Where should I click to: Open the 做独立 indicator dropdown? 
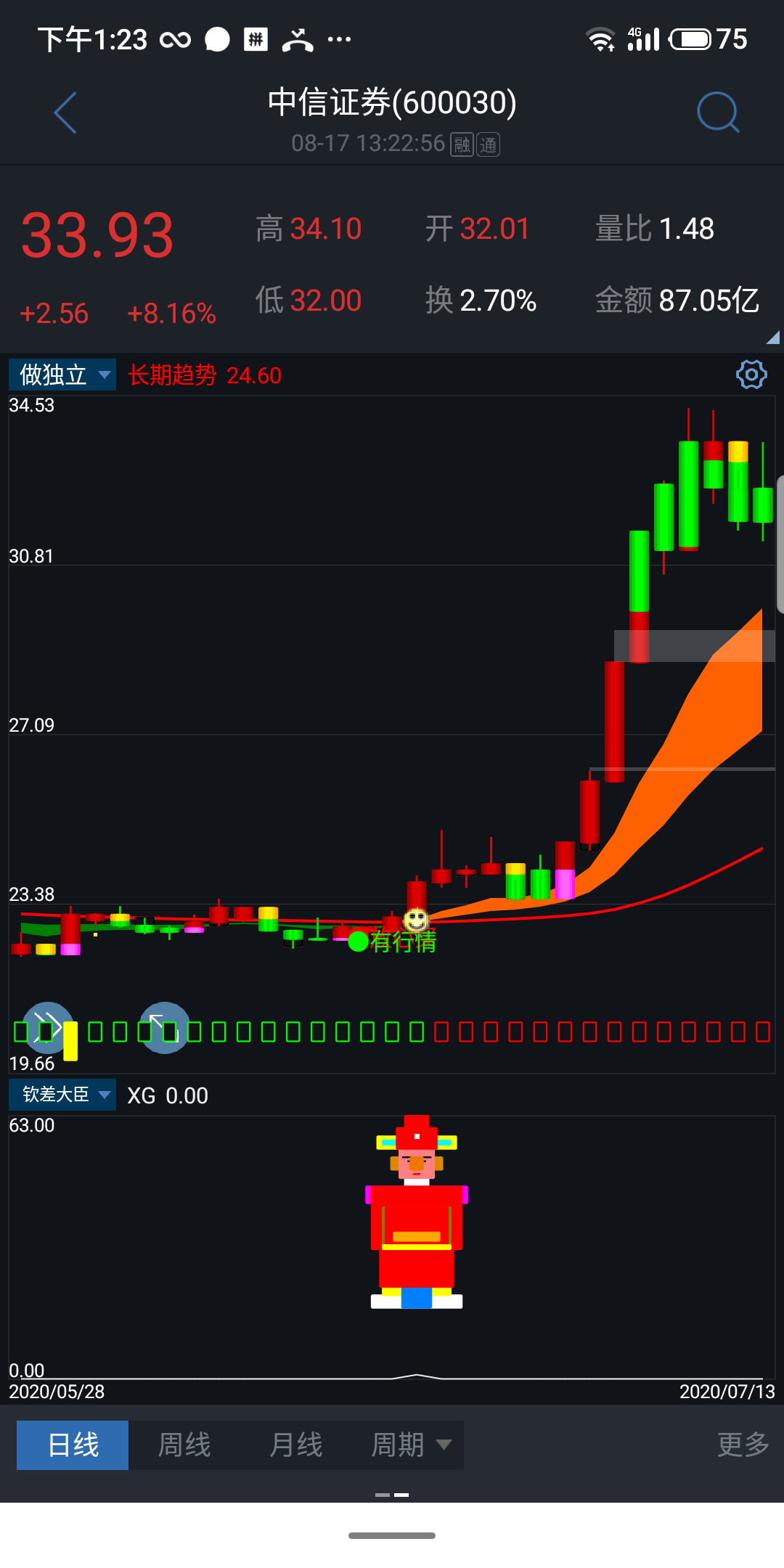[62, 375]
